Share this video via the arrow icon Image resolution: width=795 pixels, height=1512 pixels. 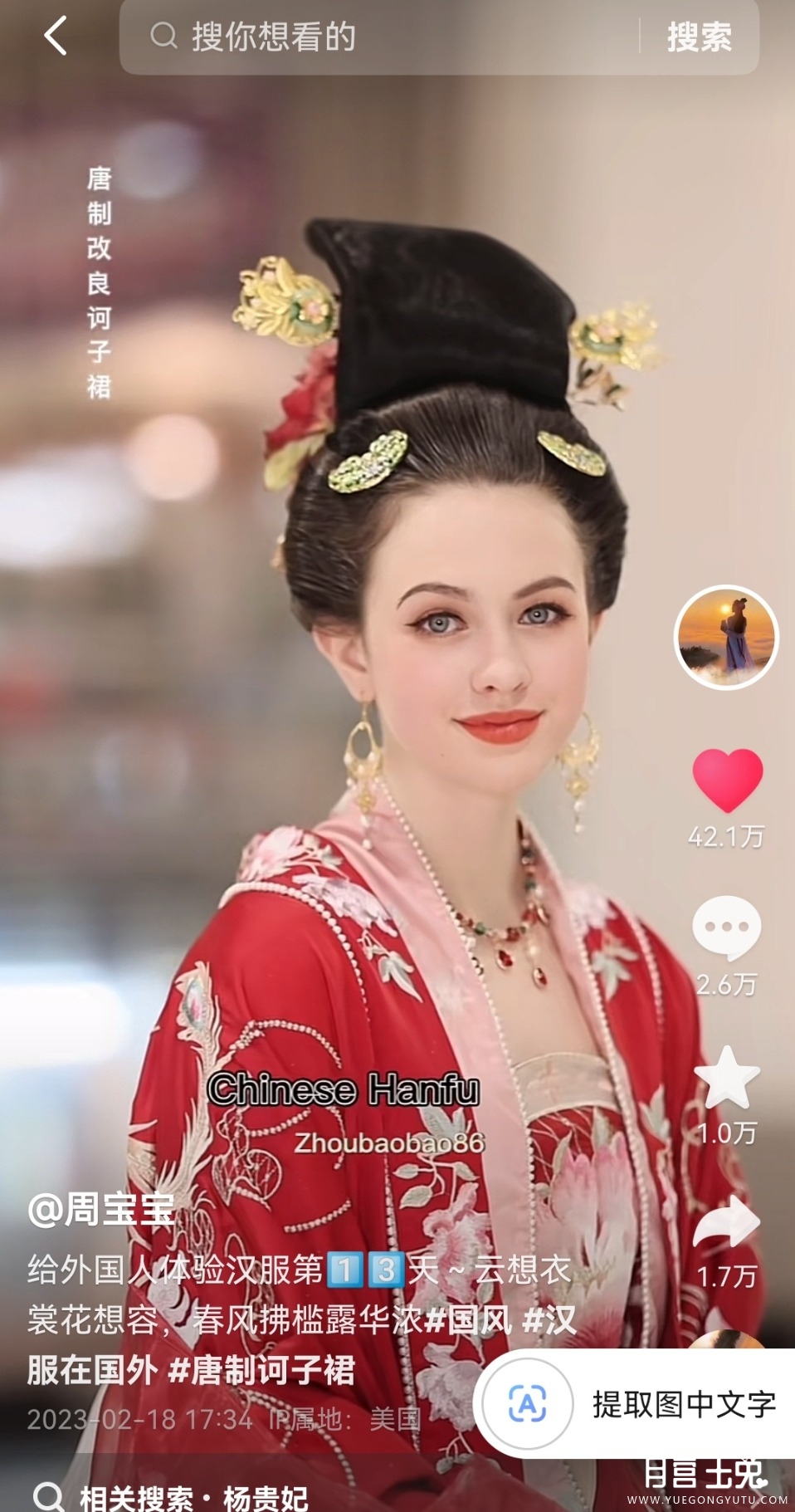[726, 1223]
